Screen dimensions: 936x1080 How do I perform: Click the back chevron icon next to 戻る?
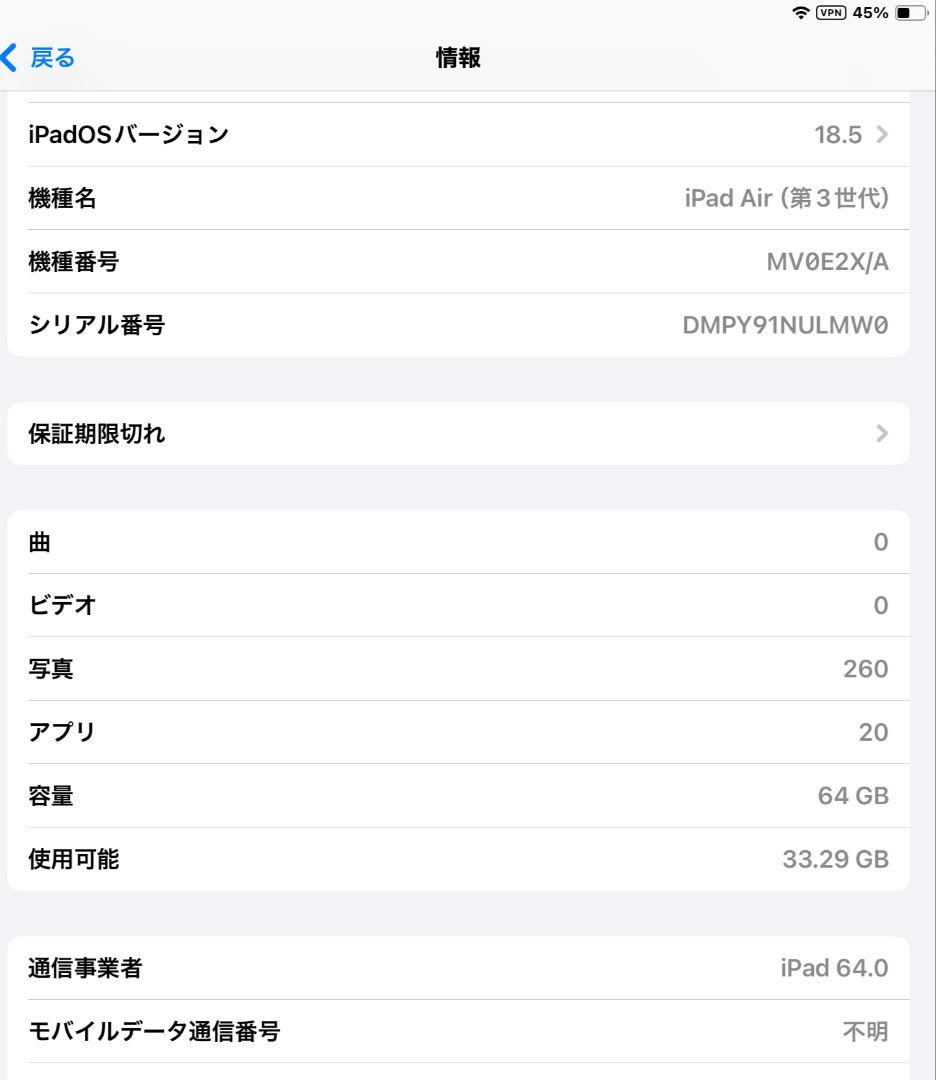[10, 57]
